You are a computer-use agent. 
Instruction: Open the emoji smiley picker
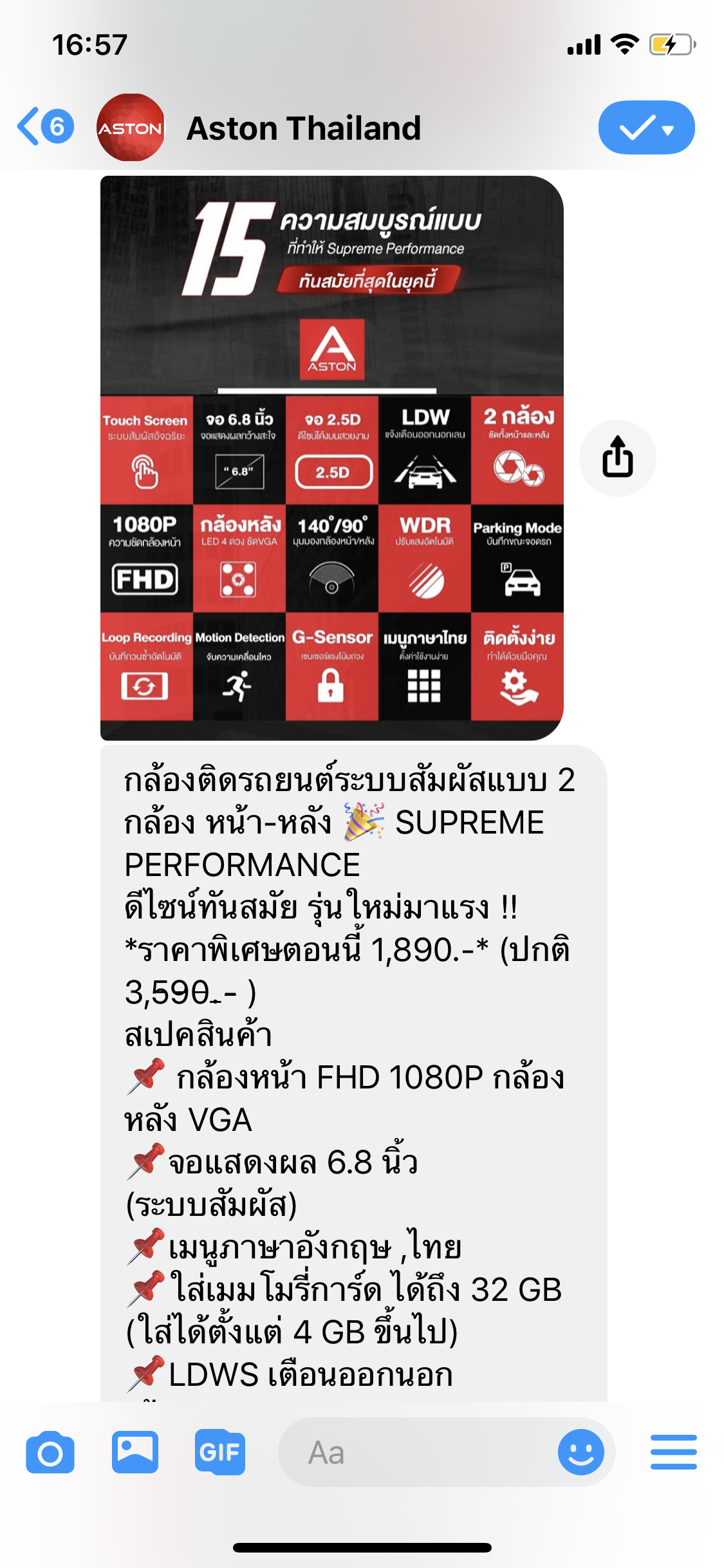click(x=580, y=1452)
